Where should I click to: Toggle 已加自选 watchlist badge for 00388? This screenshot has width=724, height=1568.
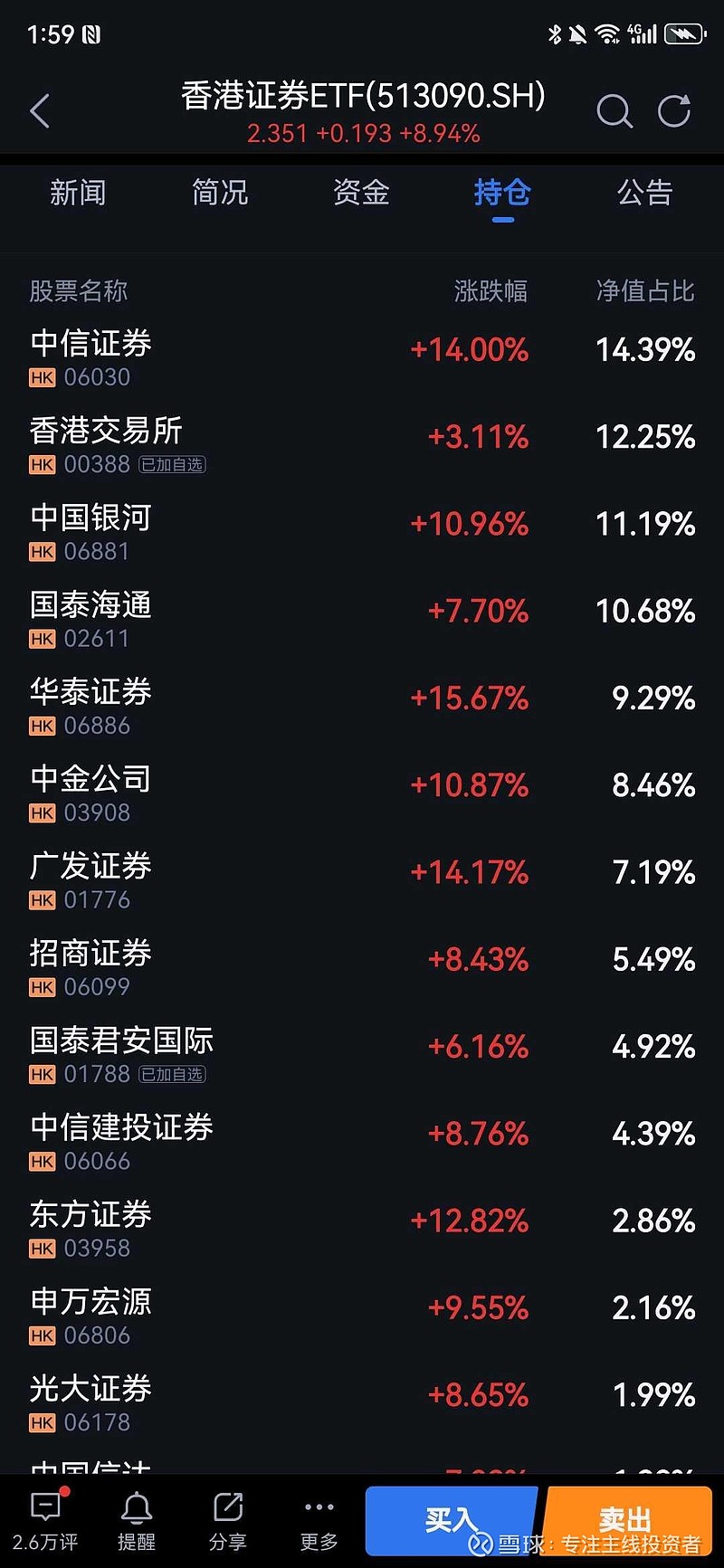click(x=172, y=464)
